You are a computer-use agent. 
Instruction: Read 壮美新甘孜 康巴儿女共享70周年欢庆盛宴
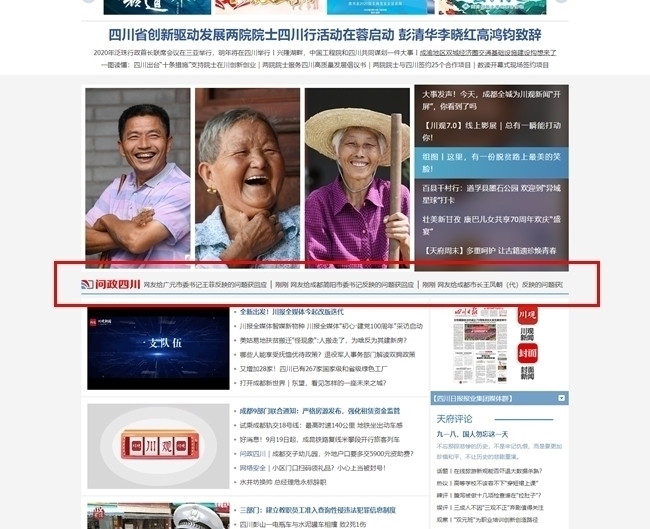pos(490,225)
